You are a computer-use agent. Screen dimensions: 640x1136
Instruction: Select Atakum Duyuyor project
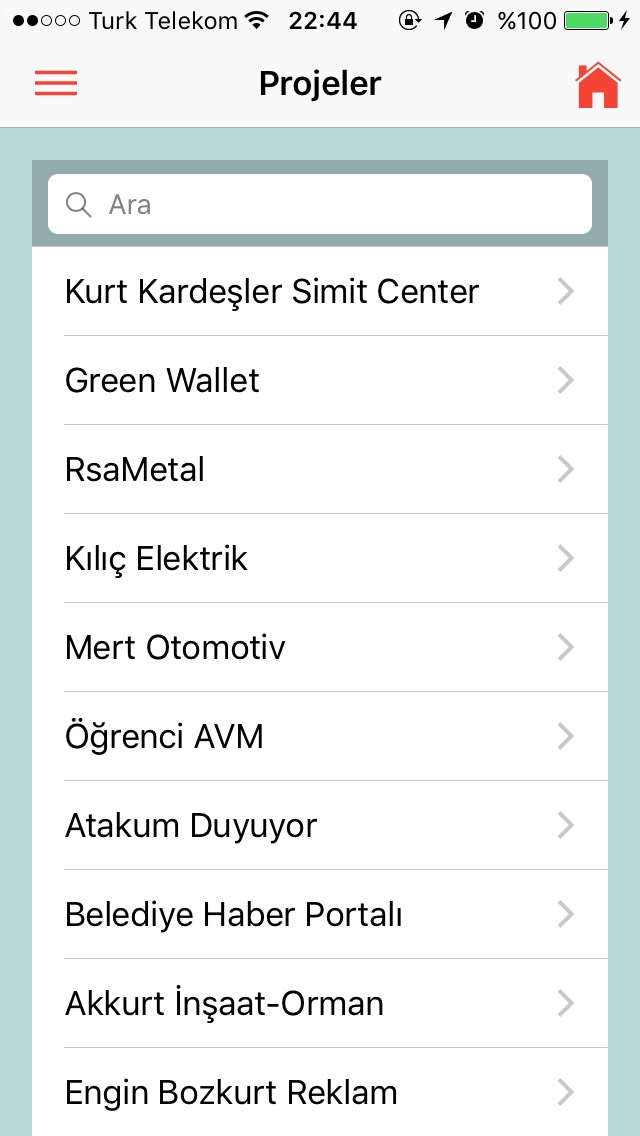320,826
